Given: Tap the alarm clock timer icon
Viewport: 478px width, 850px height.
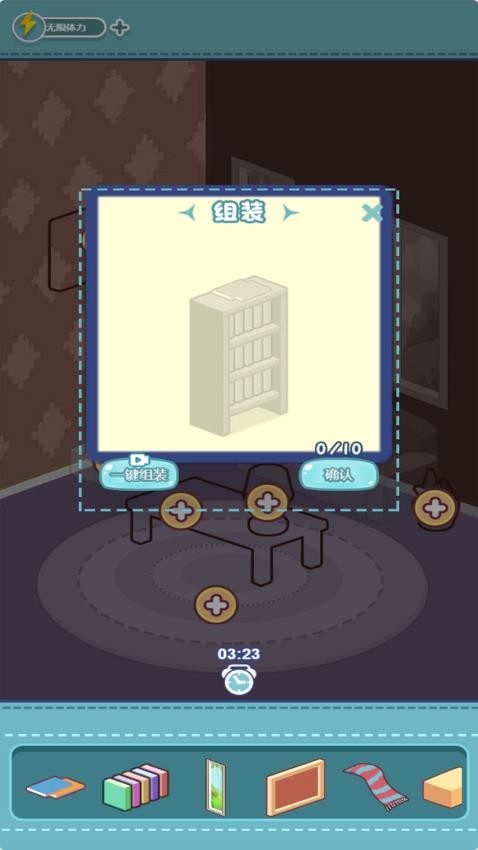Looking at the screenshot, I should click(x=239, y=679).
